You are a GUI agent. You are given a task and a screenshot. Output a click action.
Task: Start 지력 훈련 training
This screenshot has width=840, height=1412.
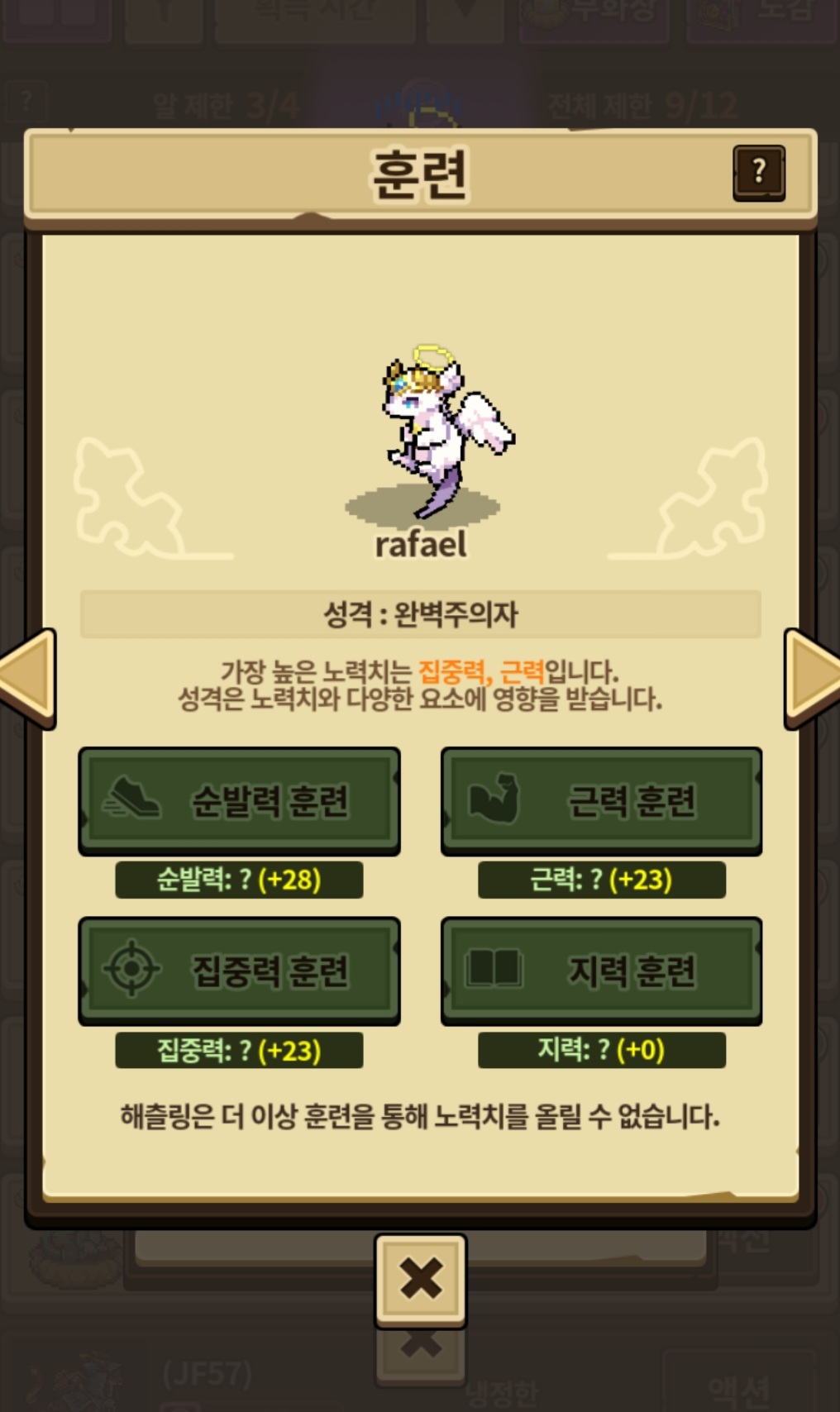coord(601,971)
